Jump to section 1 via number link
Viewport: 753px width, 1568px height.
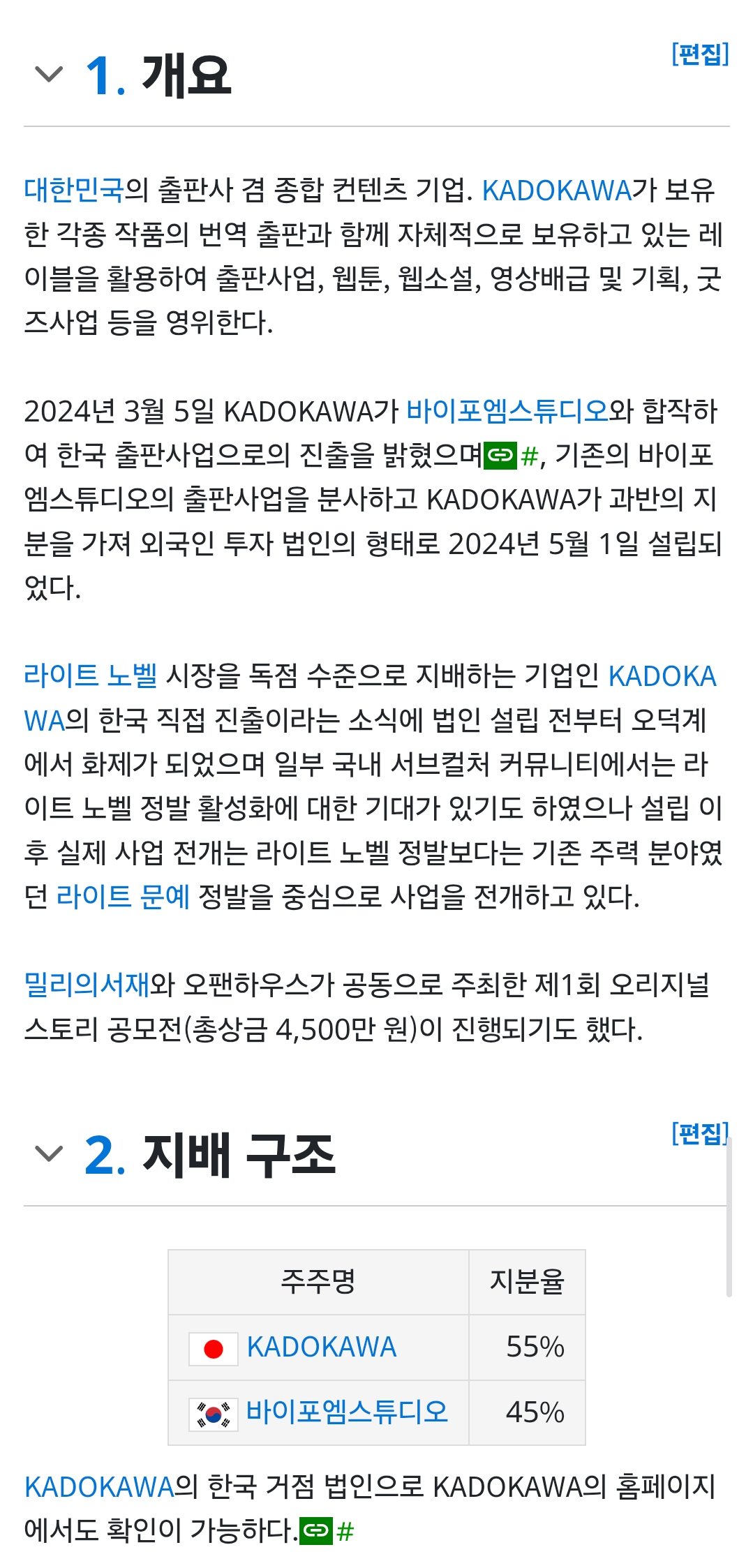pyautogui.click(x=105, y=75)
